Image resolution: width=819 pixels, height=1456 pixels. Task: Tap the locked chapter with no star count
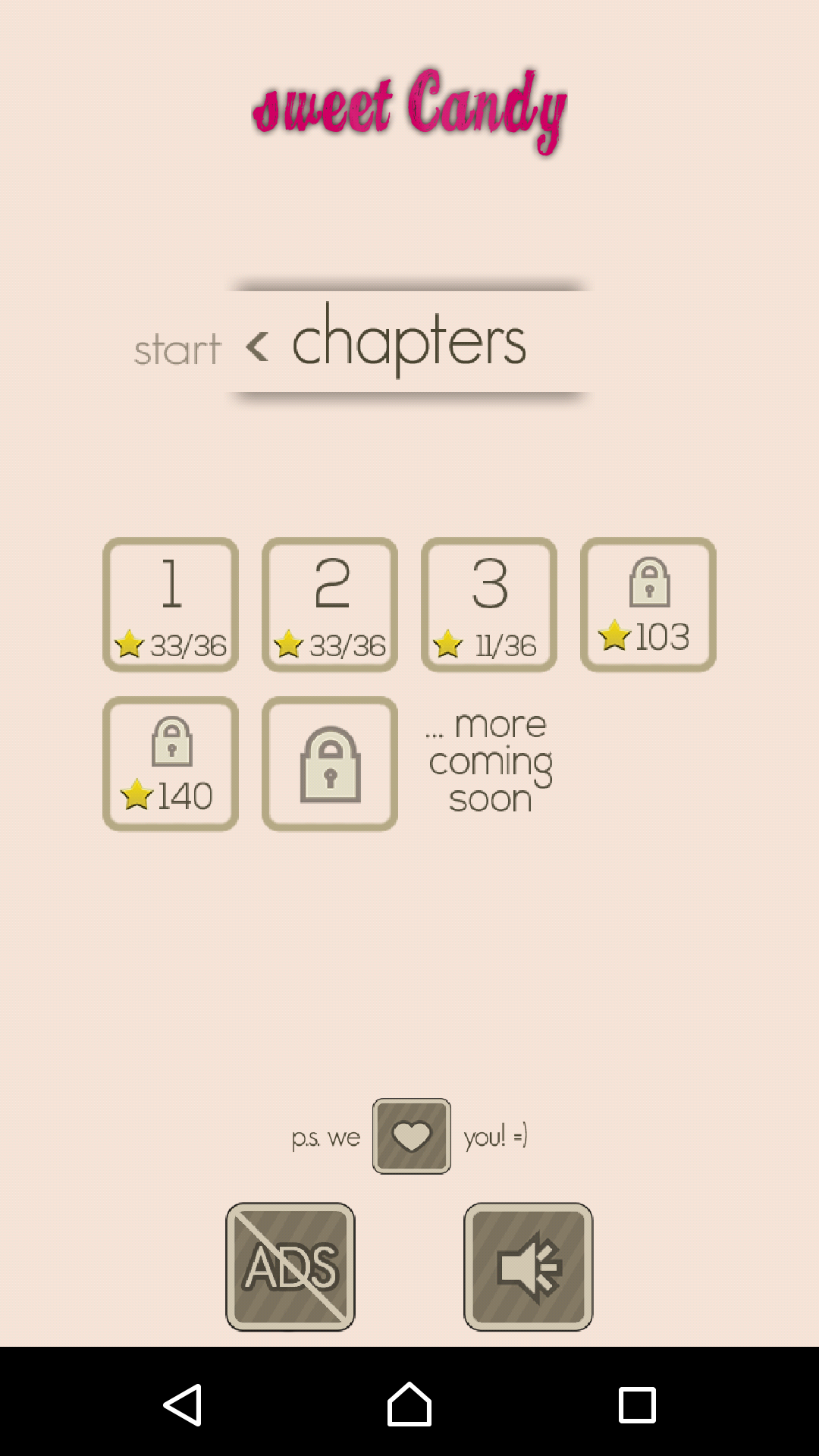[330, 764]
